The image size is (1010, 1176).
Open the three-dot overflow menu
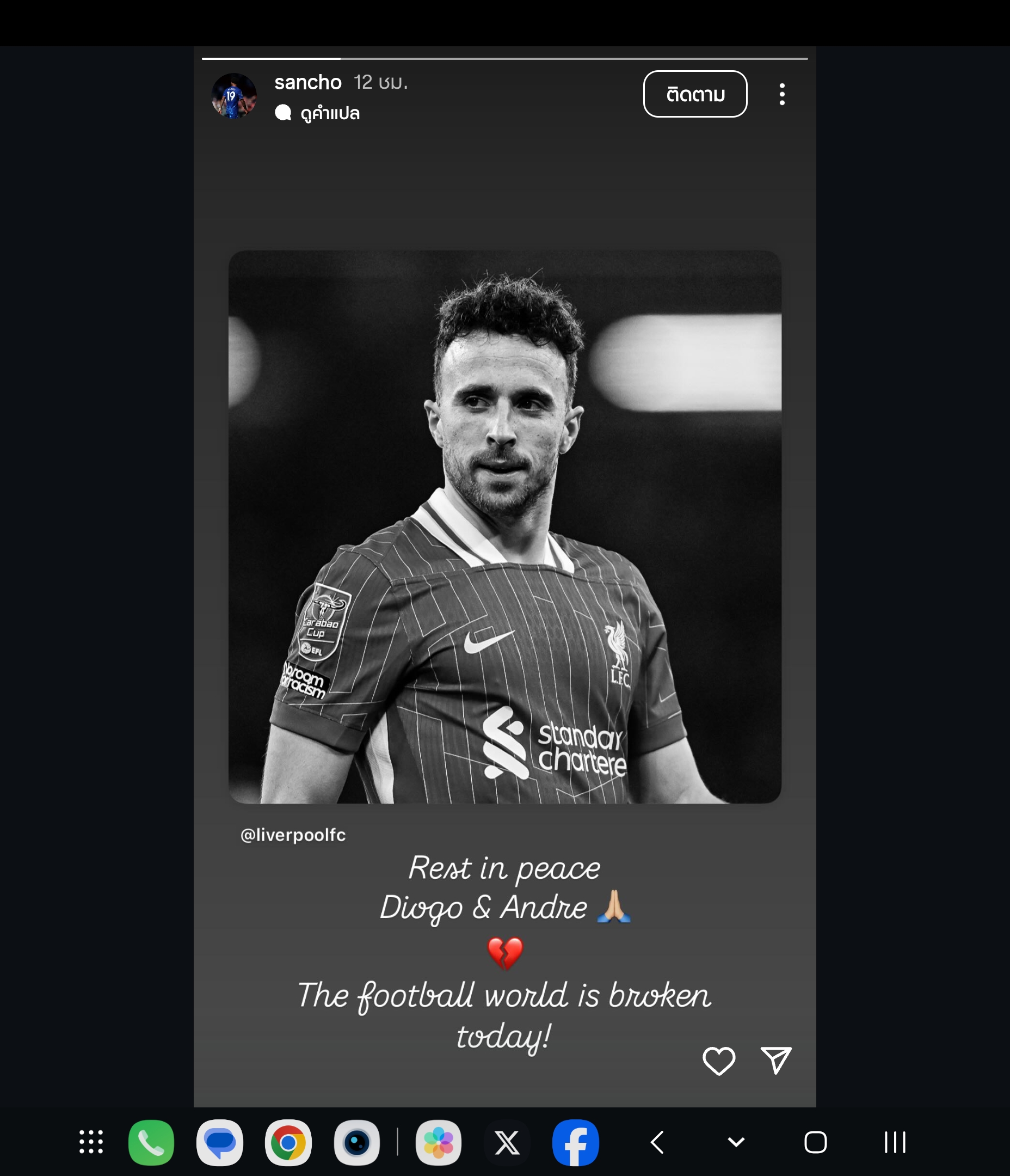782,94
